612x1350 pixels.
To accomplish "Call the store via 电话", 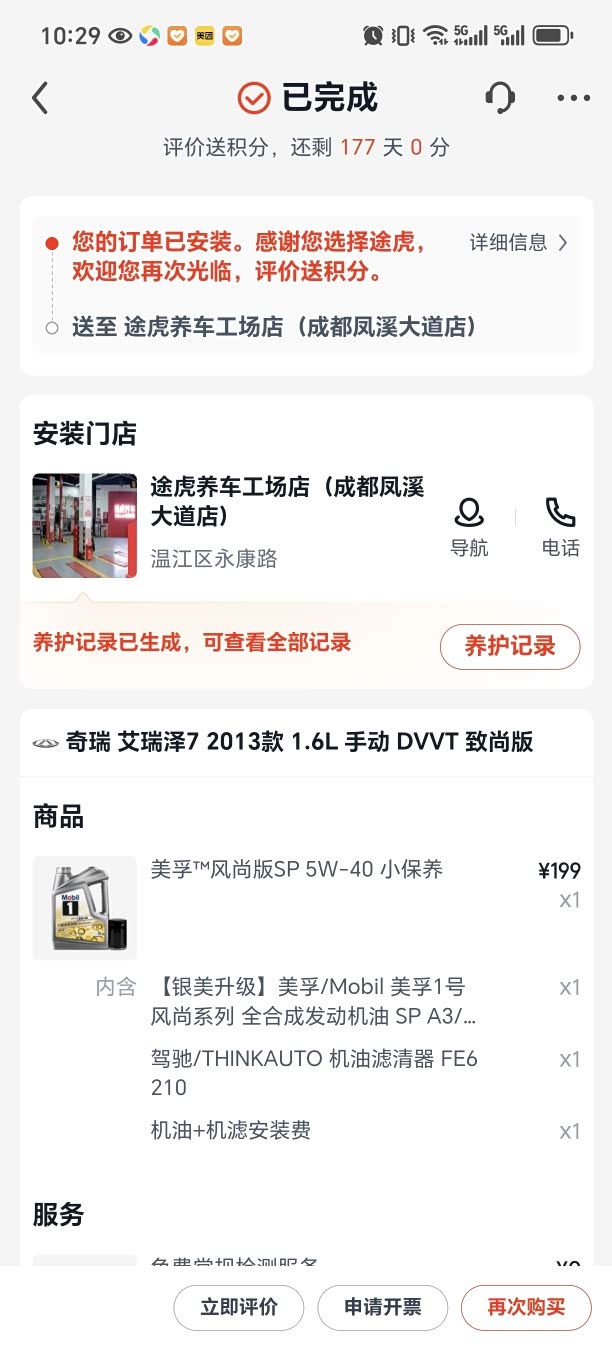I will point(560,527).
